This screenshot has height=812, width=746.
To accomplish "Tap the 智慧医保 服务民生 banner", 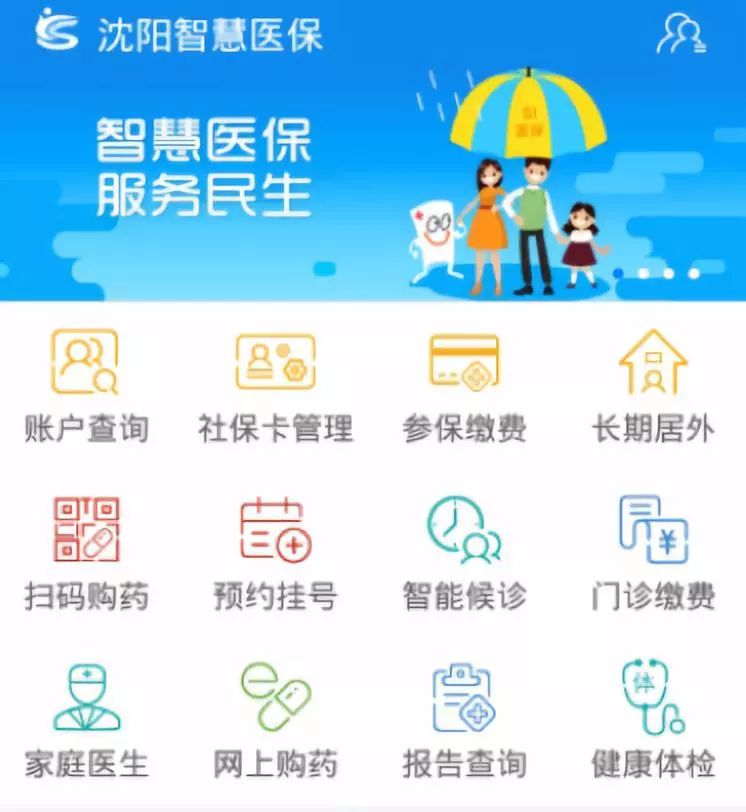I will [x=204, y=165].
